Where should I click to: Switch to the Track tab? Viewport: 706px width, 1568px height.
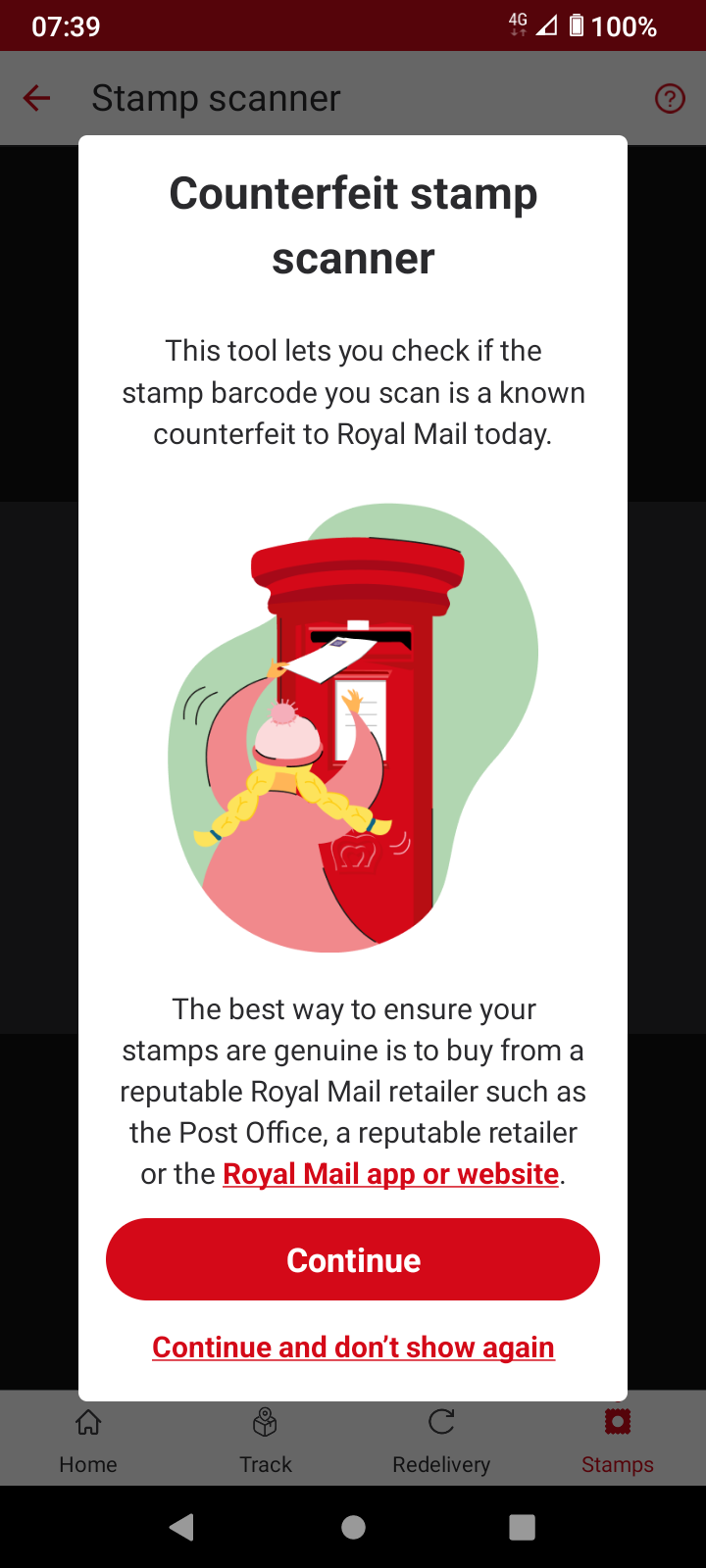[265, 1441]
